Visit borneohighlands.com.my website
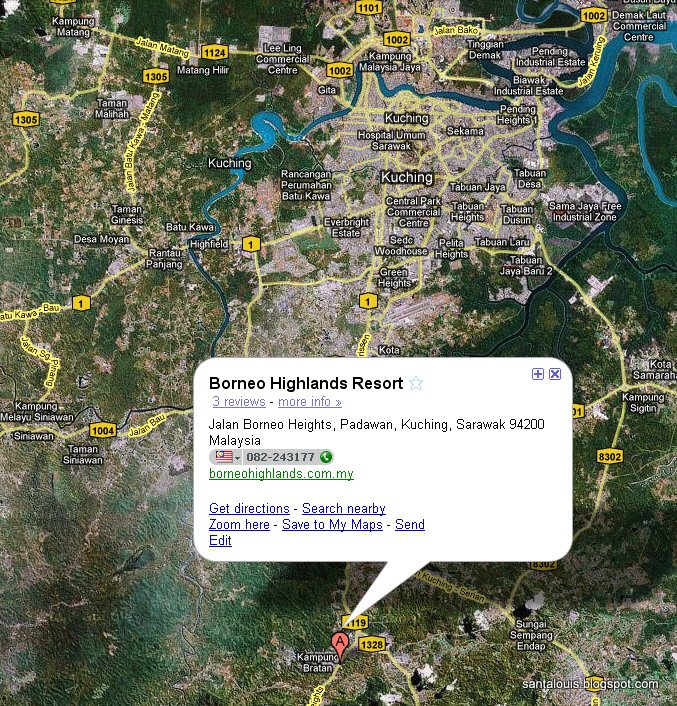Viewport: 677px width, 706px height. [x=281, y=475]
